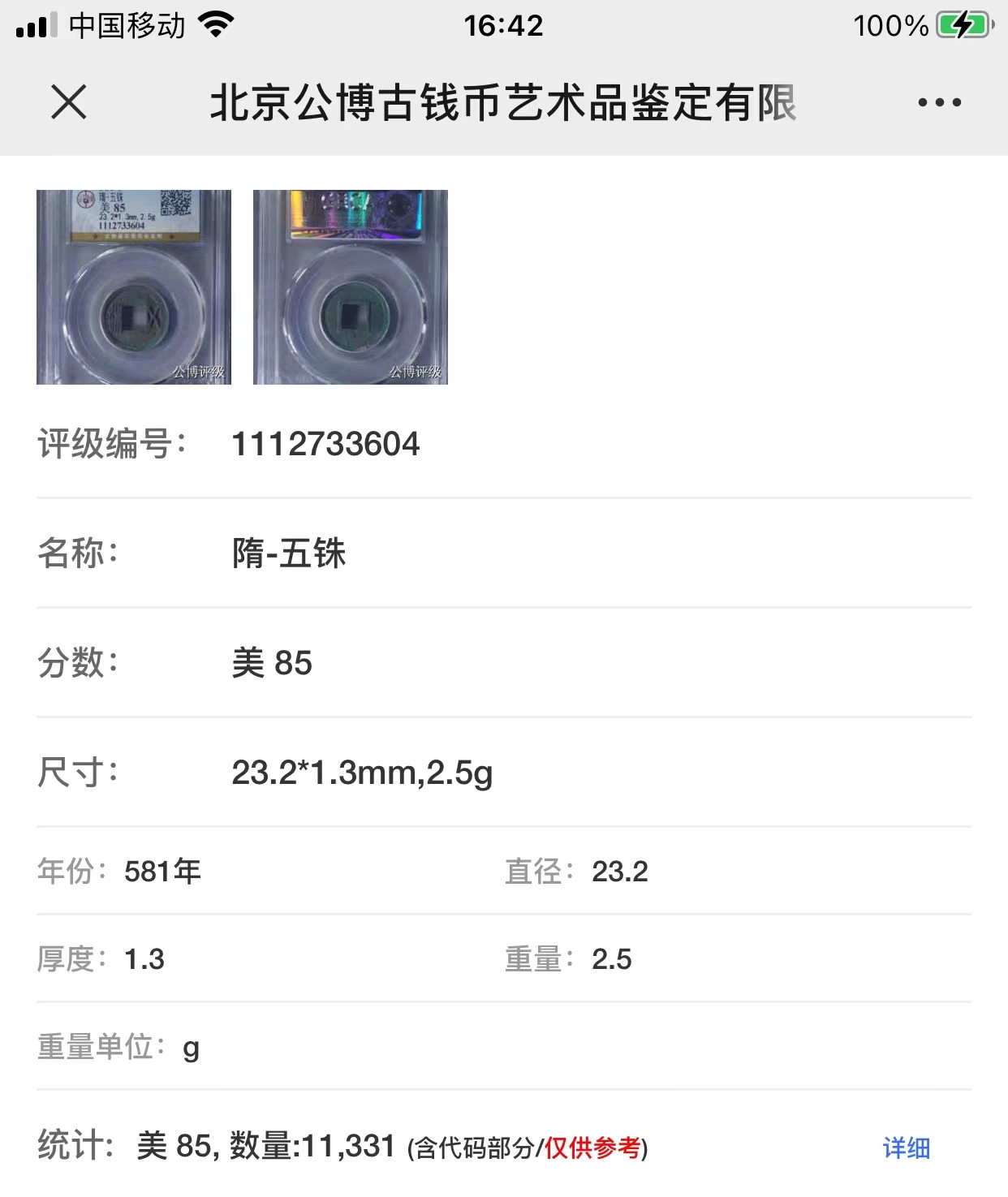
Task: View the back photo with hologram sticker
Action: point(351,287)
